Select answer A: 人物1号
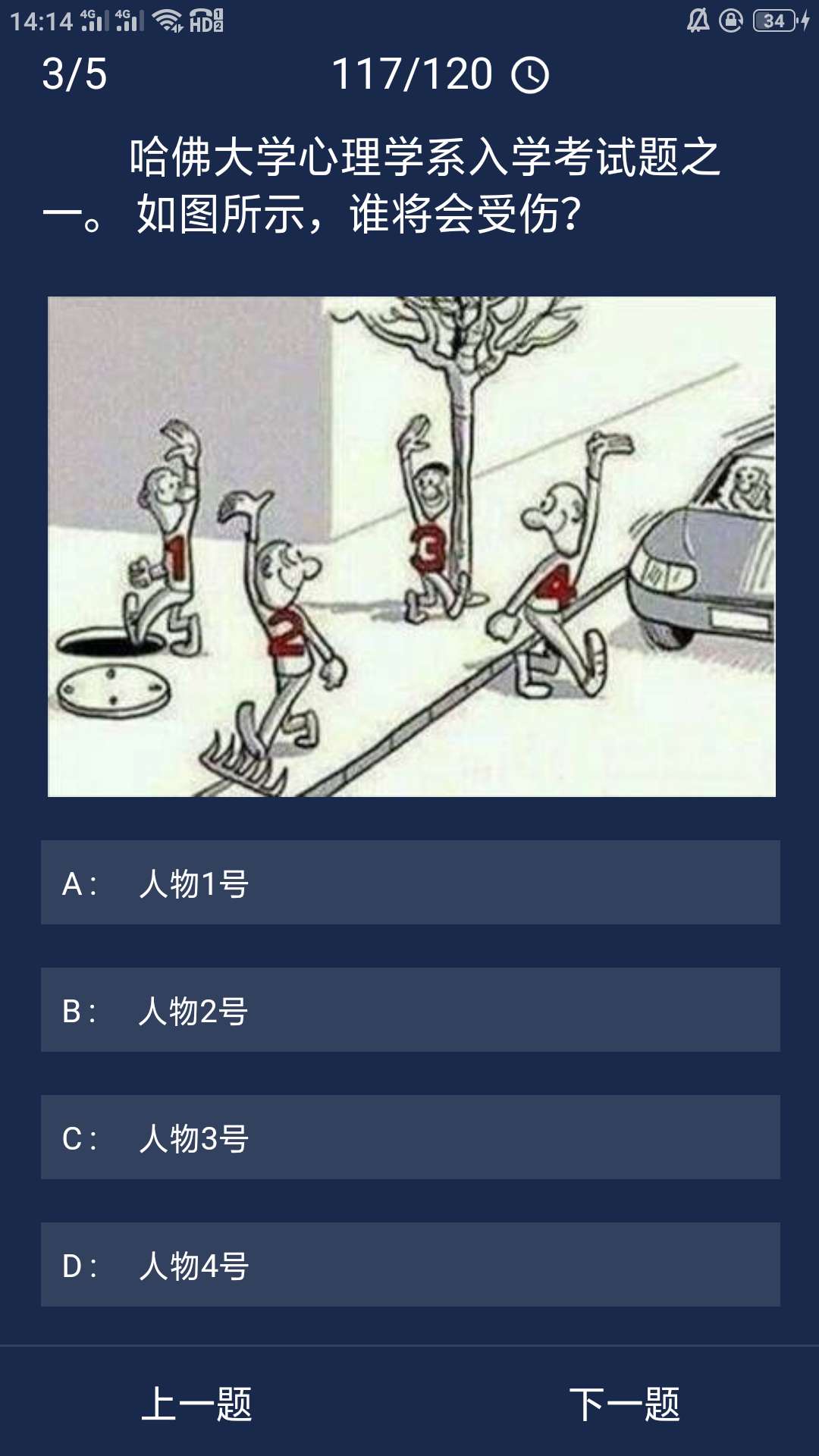Screen dimensions: 819x1456 (409, 882)
